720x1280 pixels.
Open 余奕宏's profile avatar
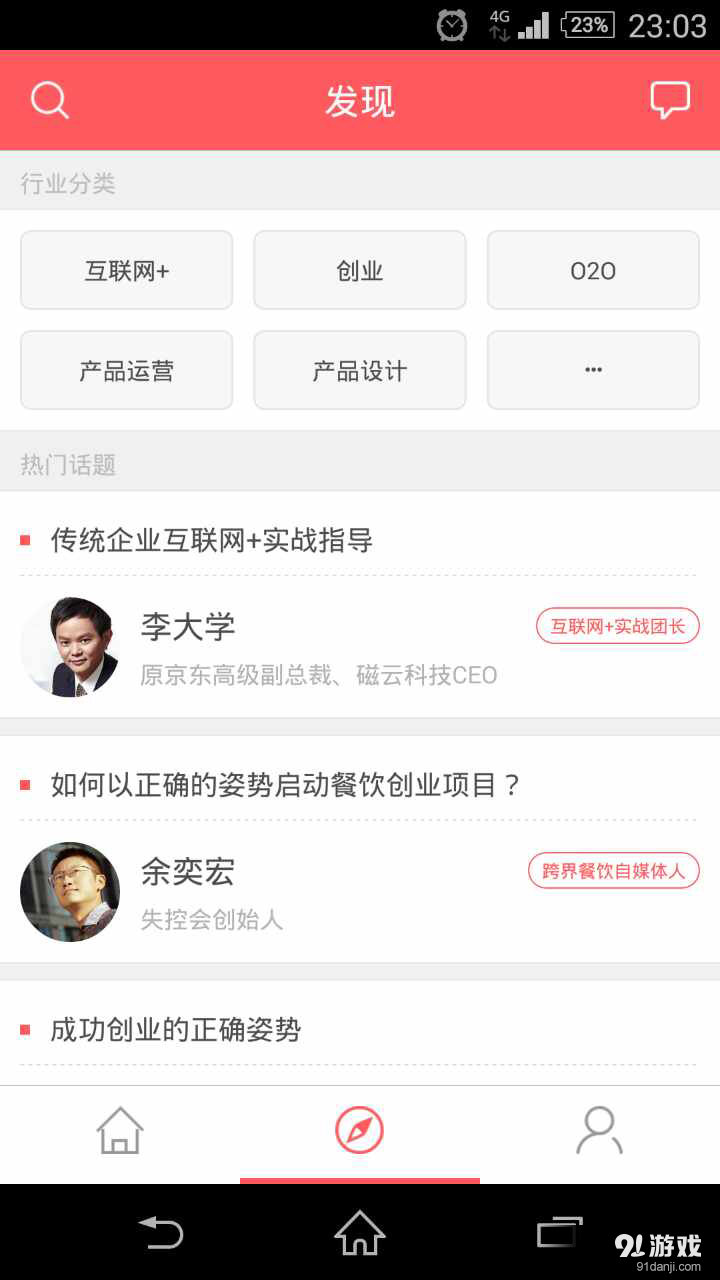tap(70, 892)
